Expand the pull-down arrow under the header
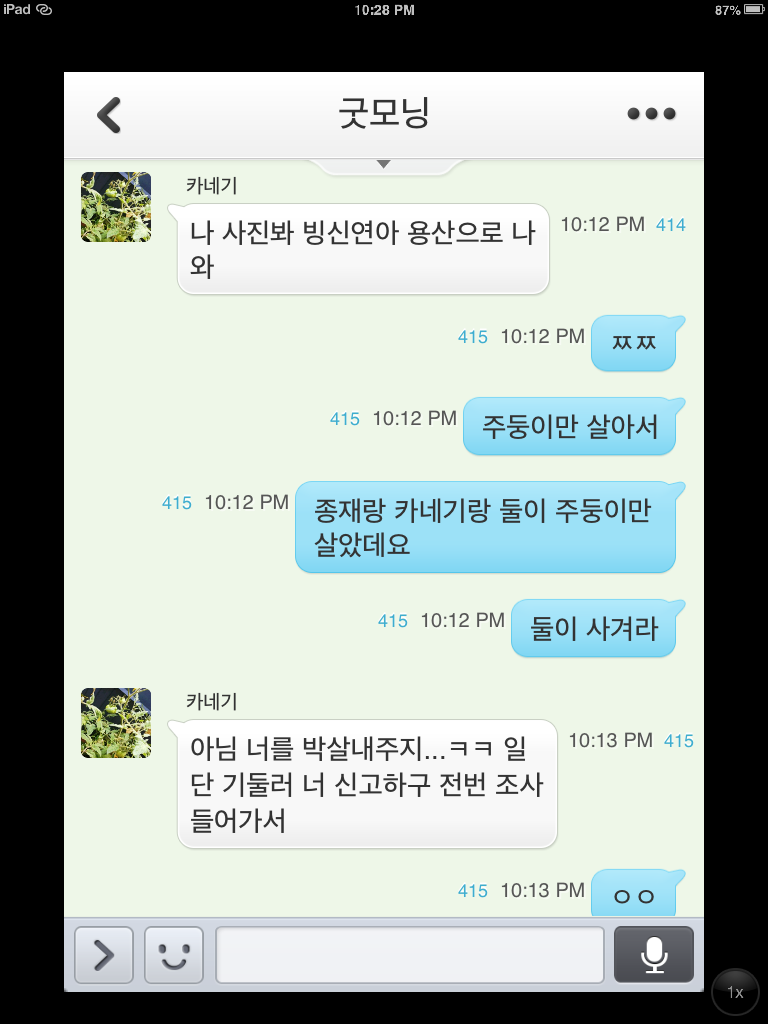 pos(383,164)
